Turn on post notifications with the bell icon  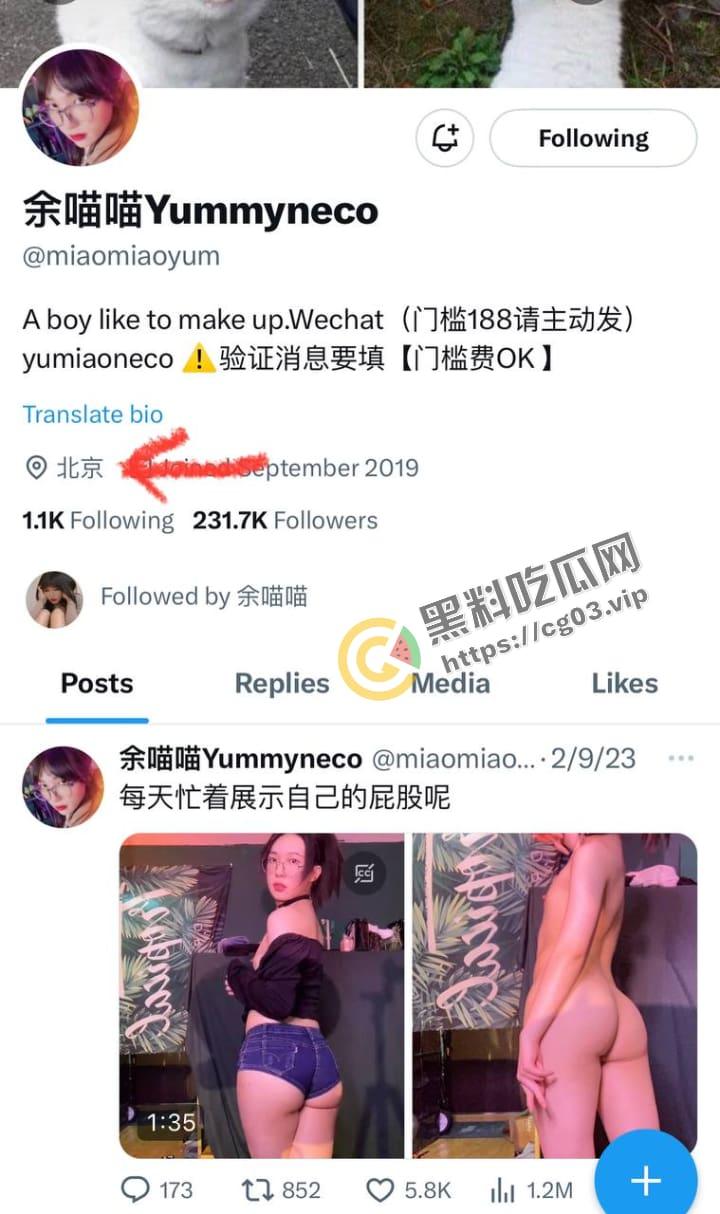(x=445, y=138)
